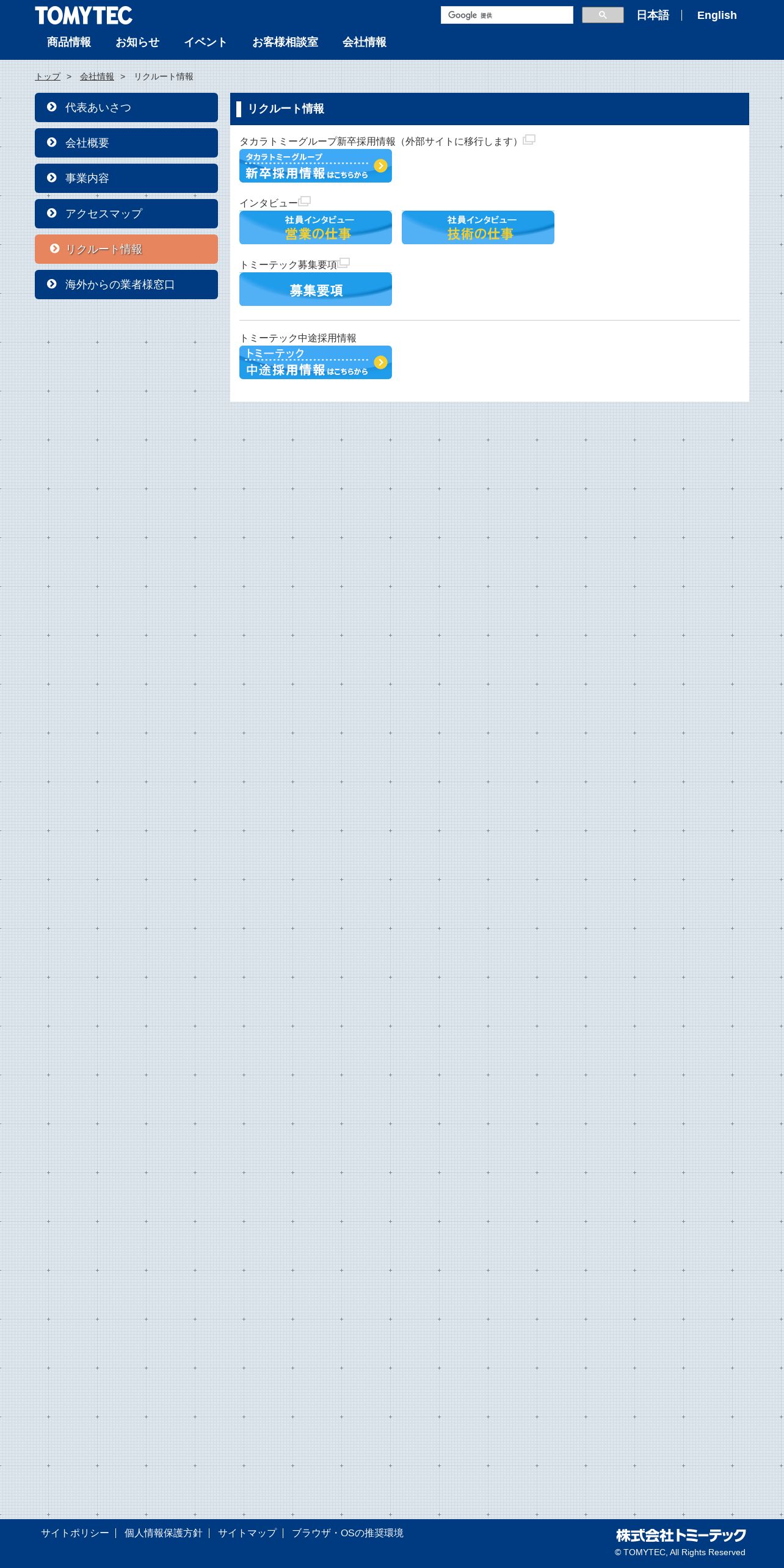784x1568 pixels.
Task: Select 日本語 language option
Action: 653,15
